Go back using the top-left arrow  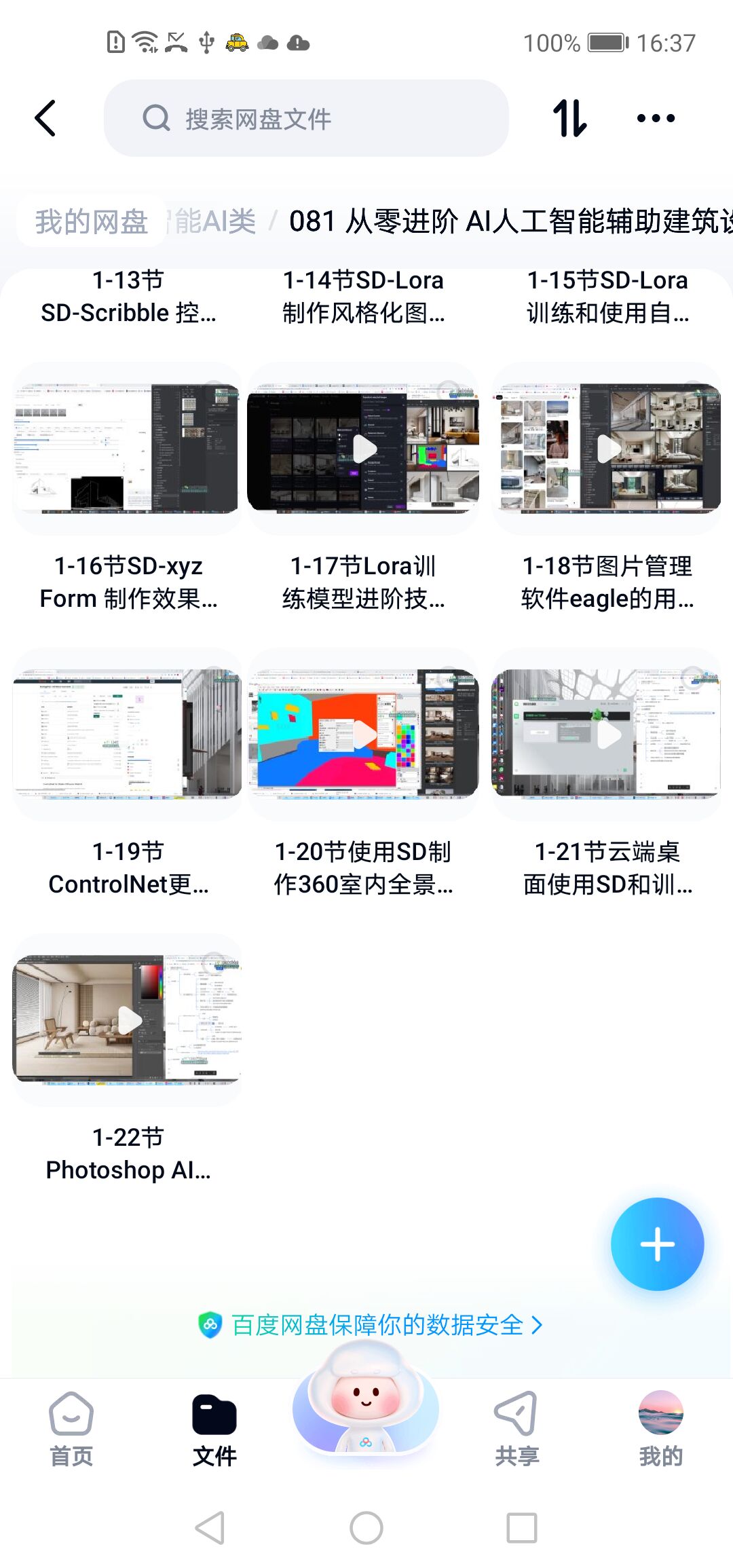point(45,118)
